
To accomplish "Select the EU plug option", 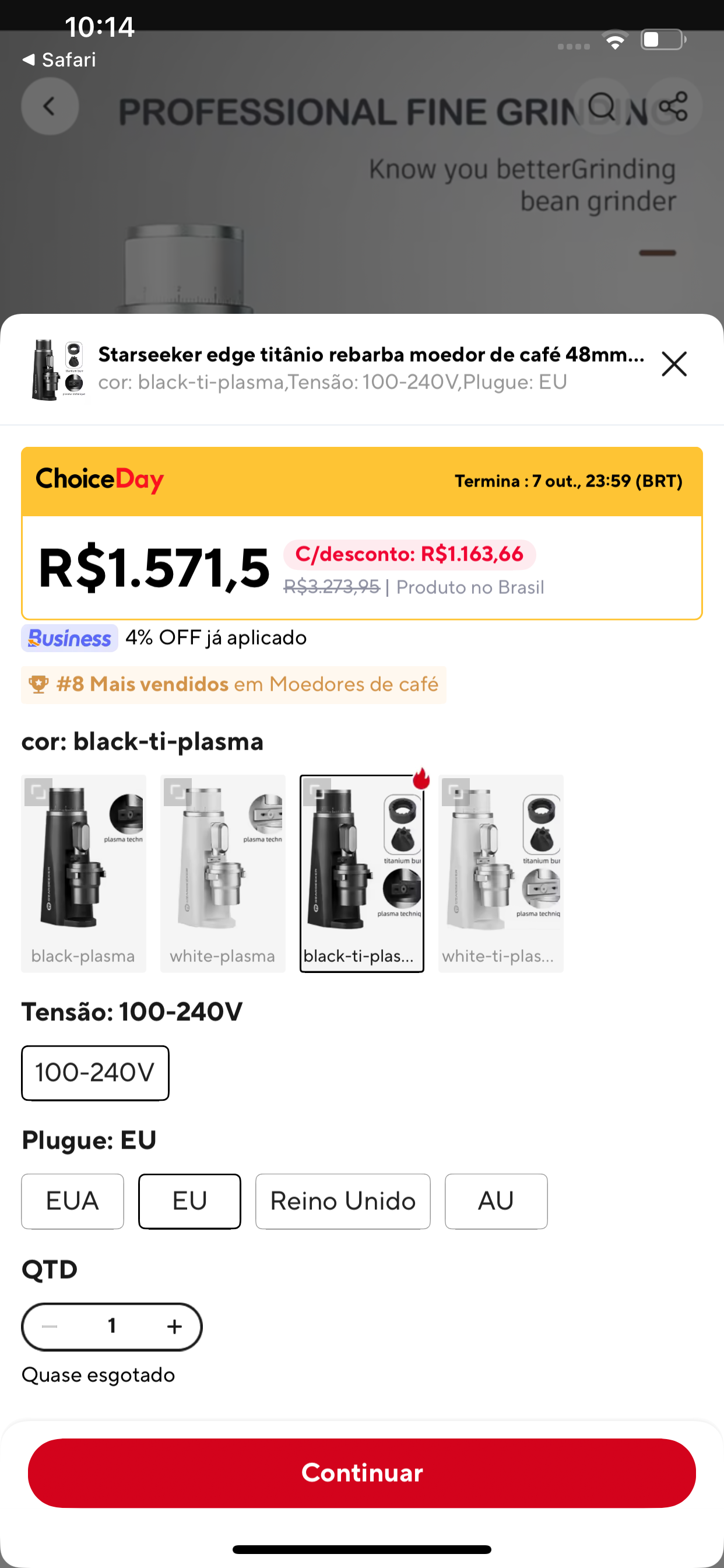I will [189, 1201].
